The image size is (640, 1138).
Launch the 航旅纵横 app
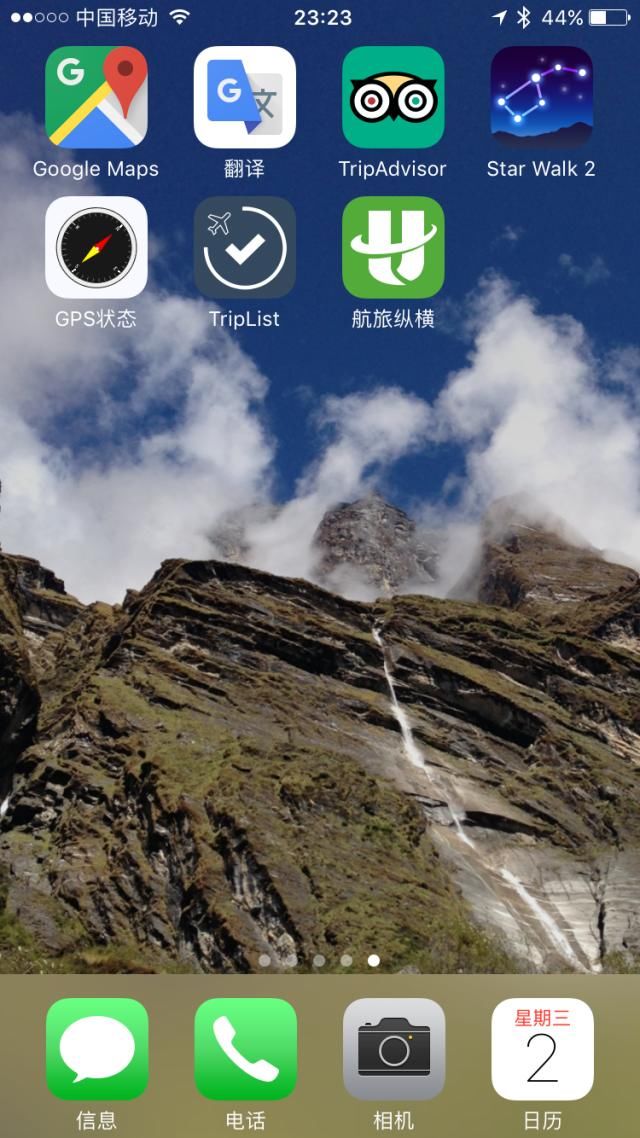pos(393,247)
